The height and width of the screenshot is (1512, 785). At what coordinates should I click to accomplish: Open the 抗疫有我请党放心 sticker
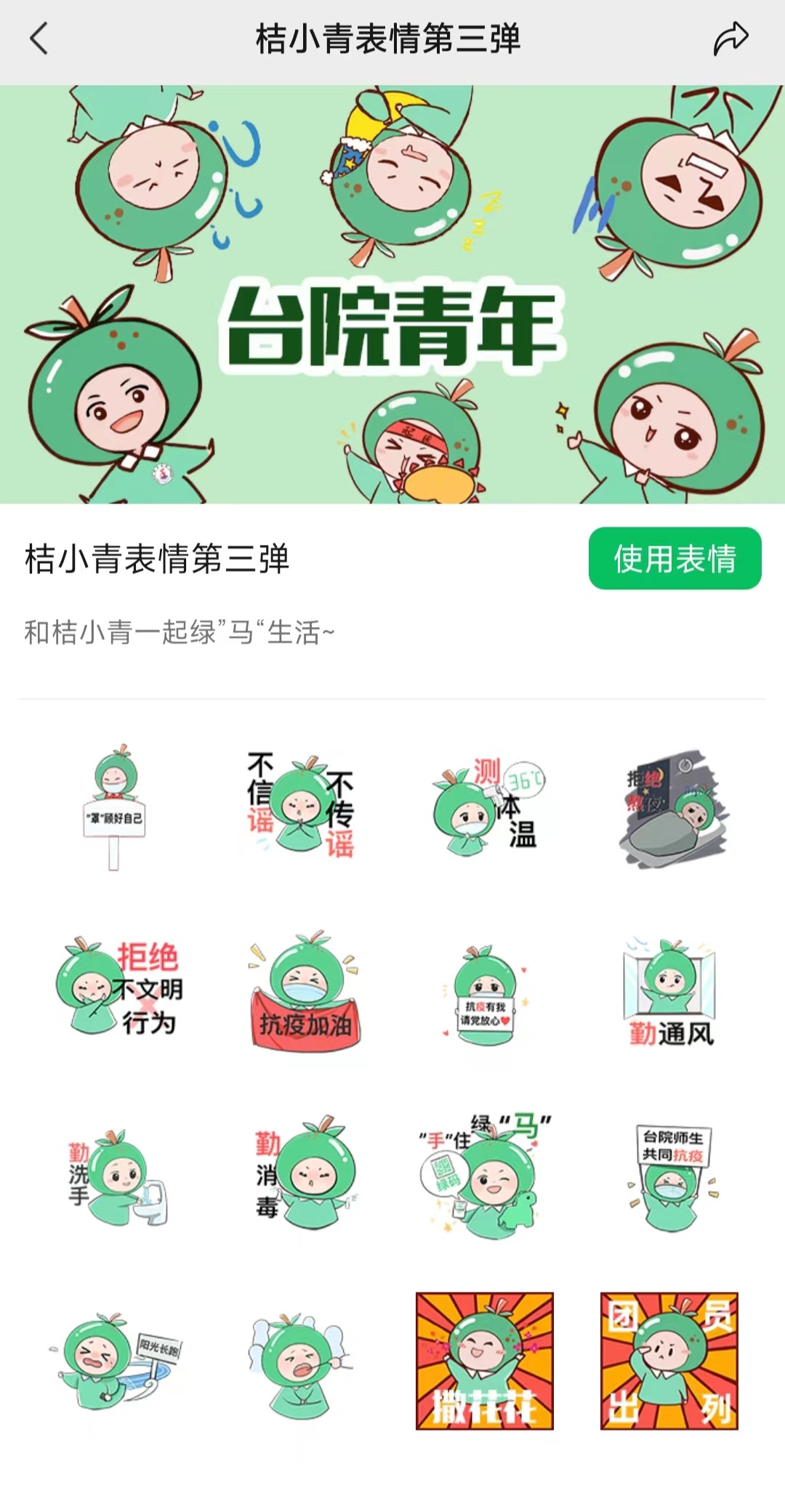(x=485, y=995)
